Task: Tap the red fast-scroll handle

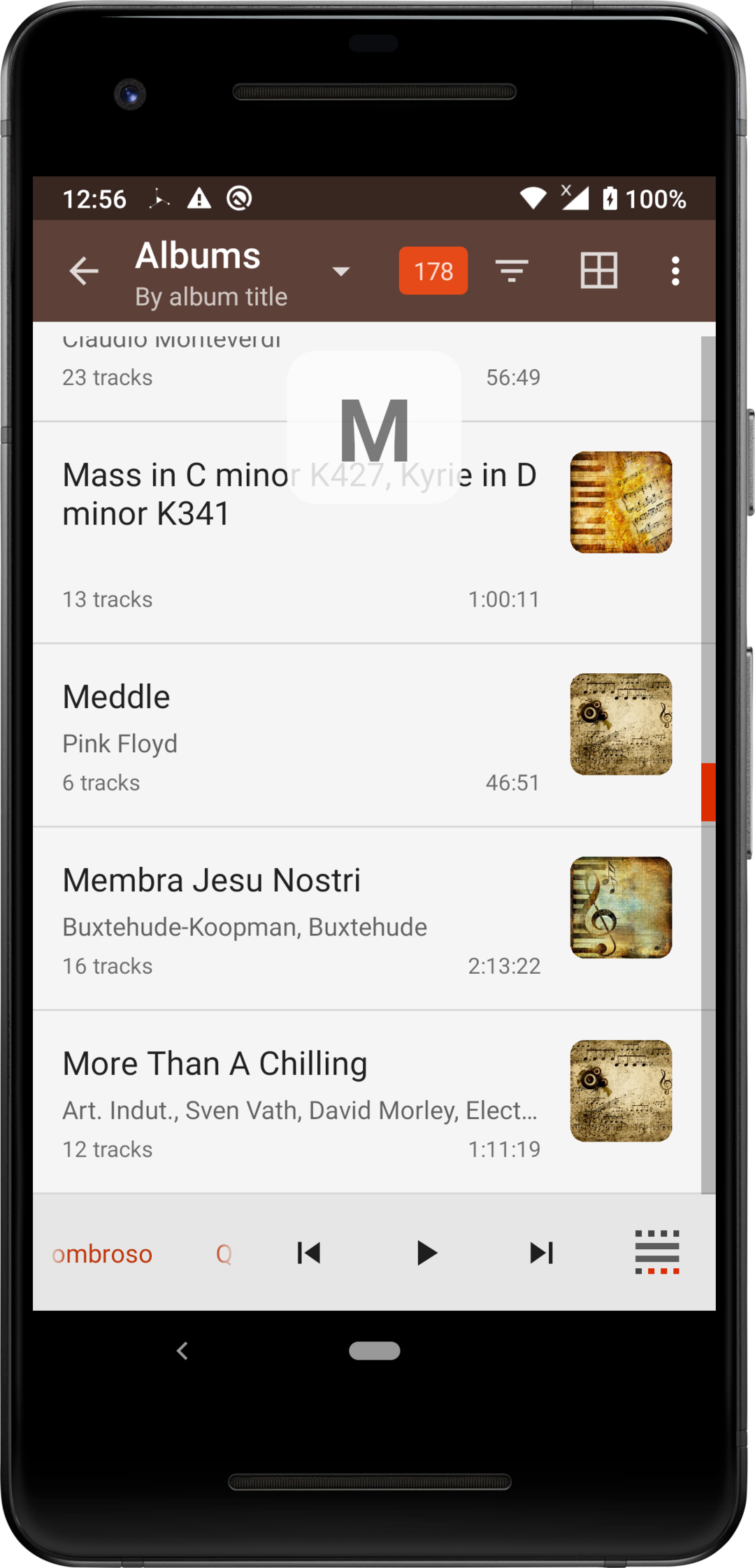Action: [707, 792]
